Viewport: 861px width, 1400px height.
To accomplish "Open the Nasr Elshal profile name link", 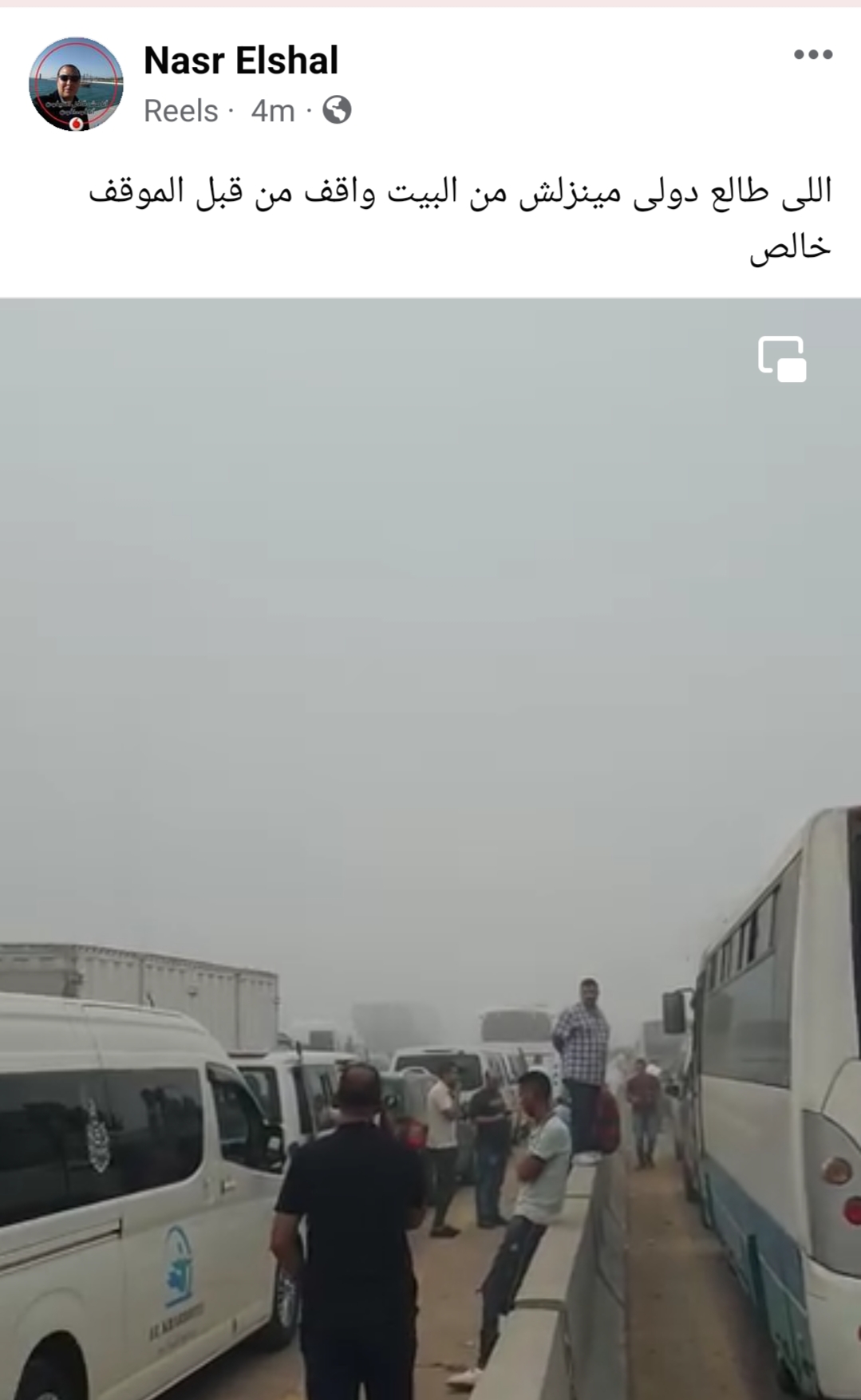I will point(241,61).
